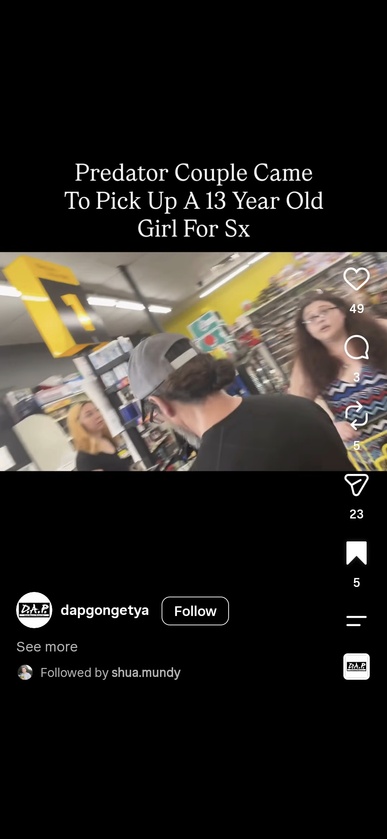
Task: Open the comments bubble icon
Action: coord(356,348)
